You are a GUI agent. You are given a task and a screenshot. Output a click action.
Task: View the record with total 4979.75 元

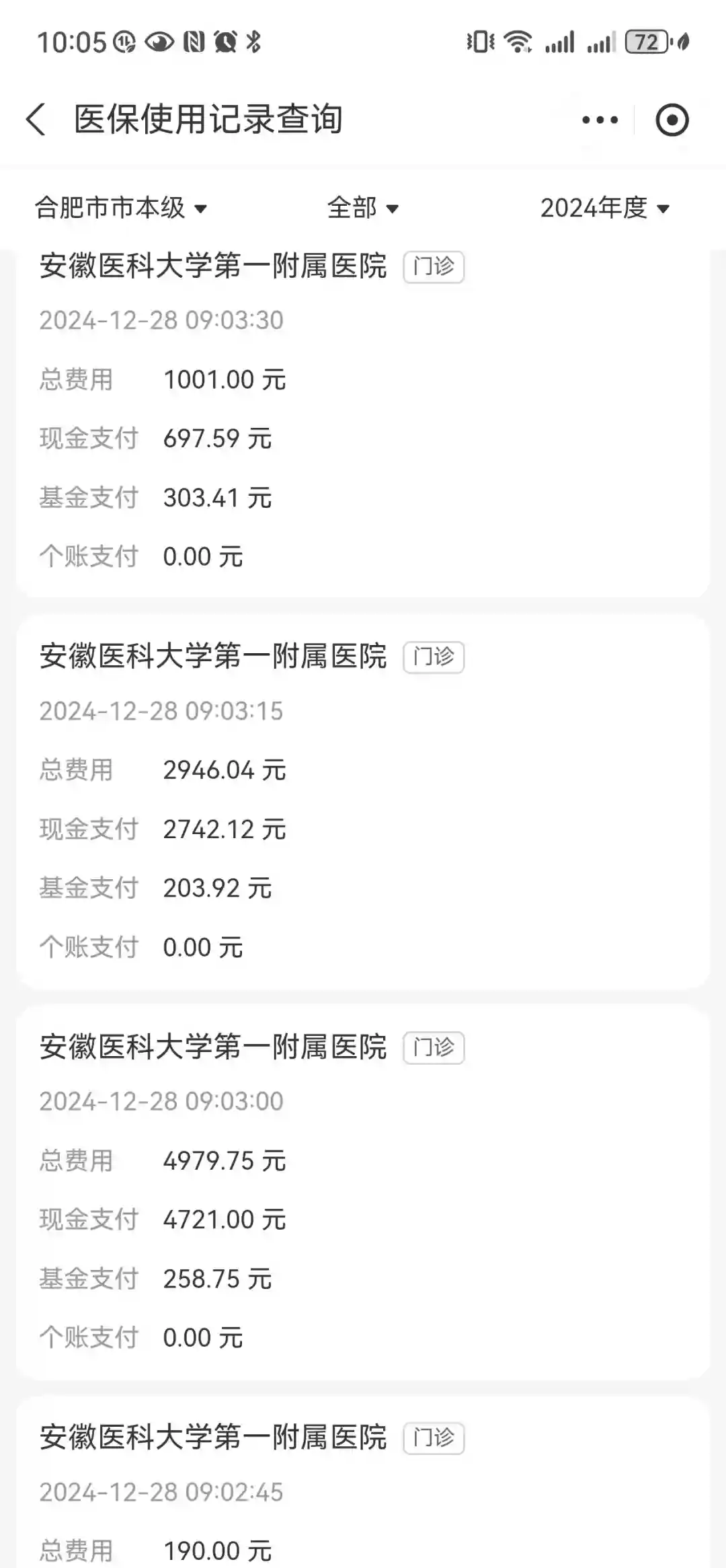click(x=363, y=1191)
